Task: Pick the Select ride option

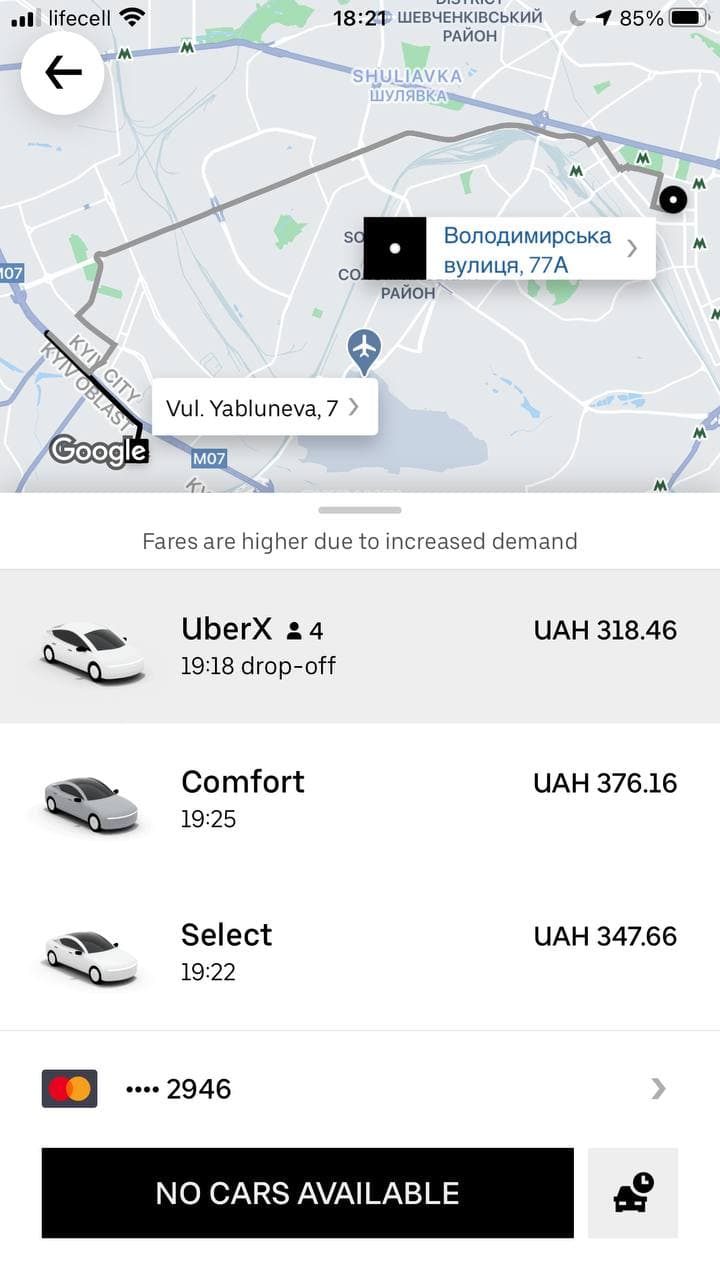Action: coord(360,952)
